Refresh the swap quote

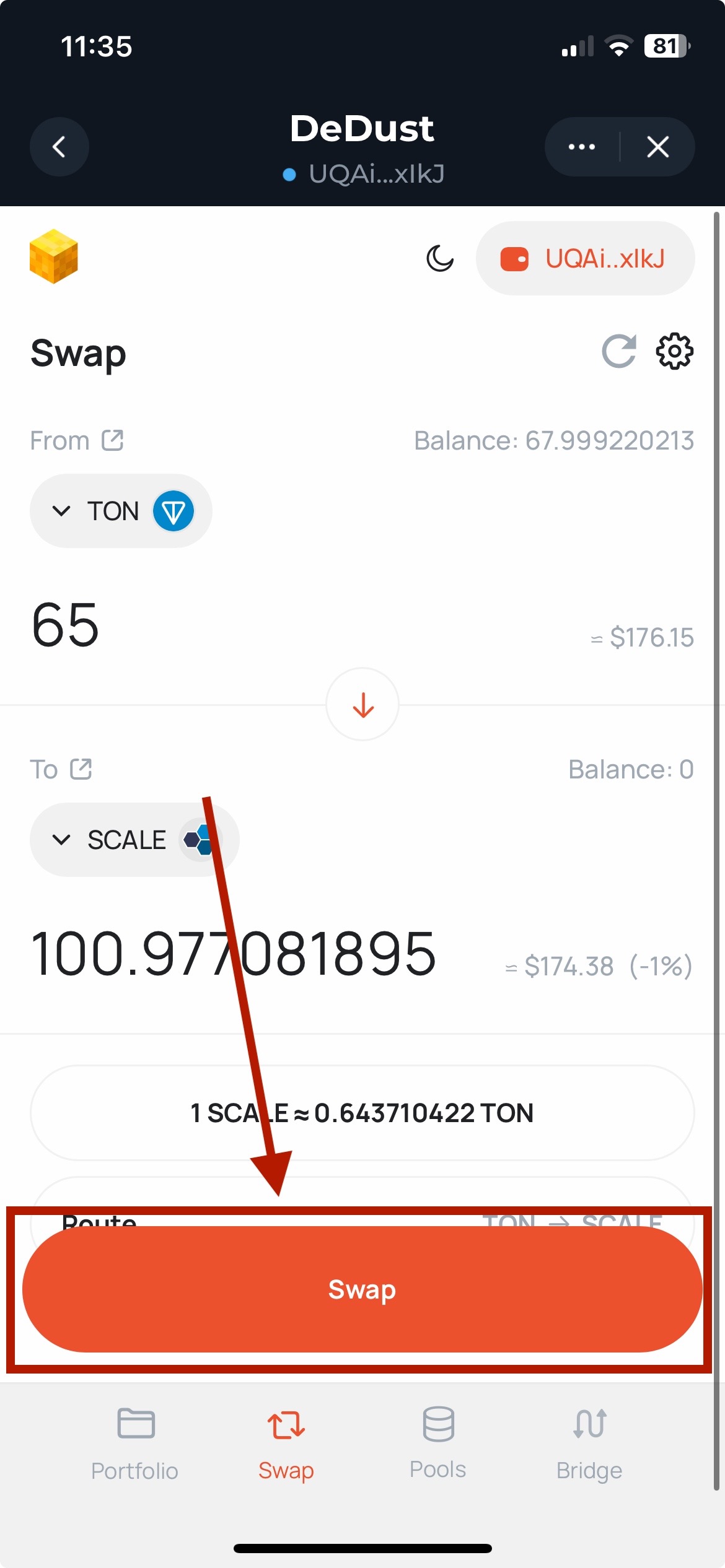tap(619, 352)
